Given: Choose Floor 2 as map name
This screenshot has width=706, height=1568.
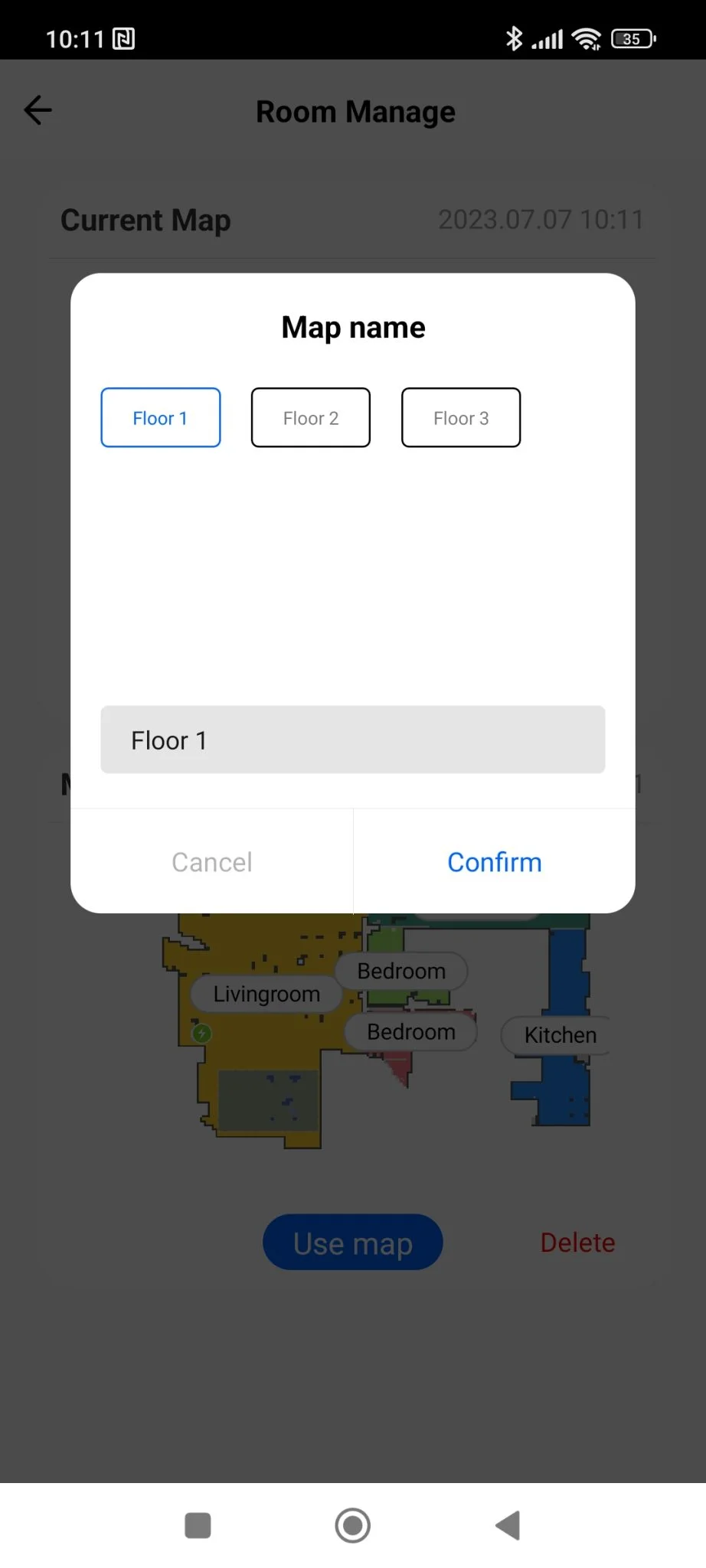Looking at the screenshot, I should coord(310,417).
